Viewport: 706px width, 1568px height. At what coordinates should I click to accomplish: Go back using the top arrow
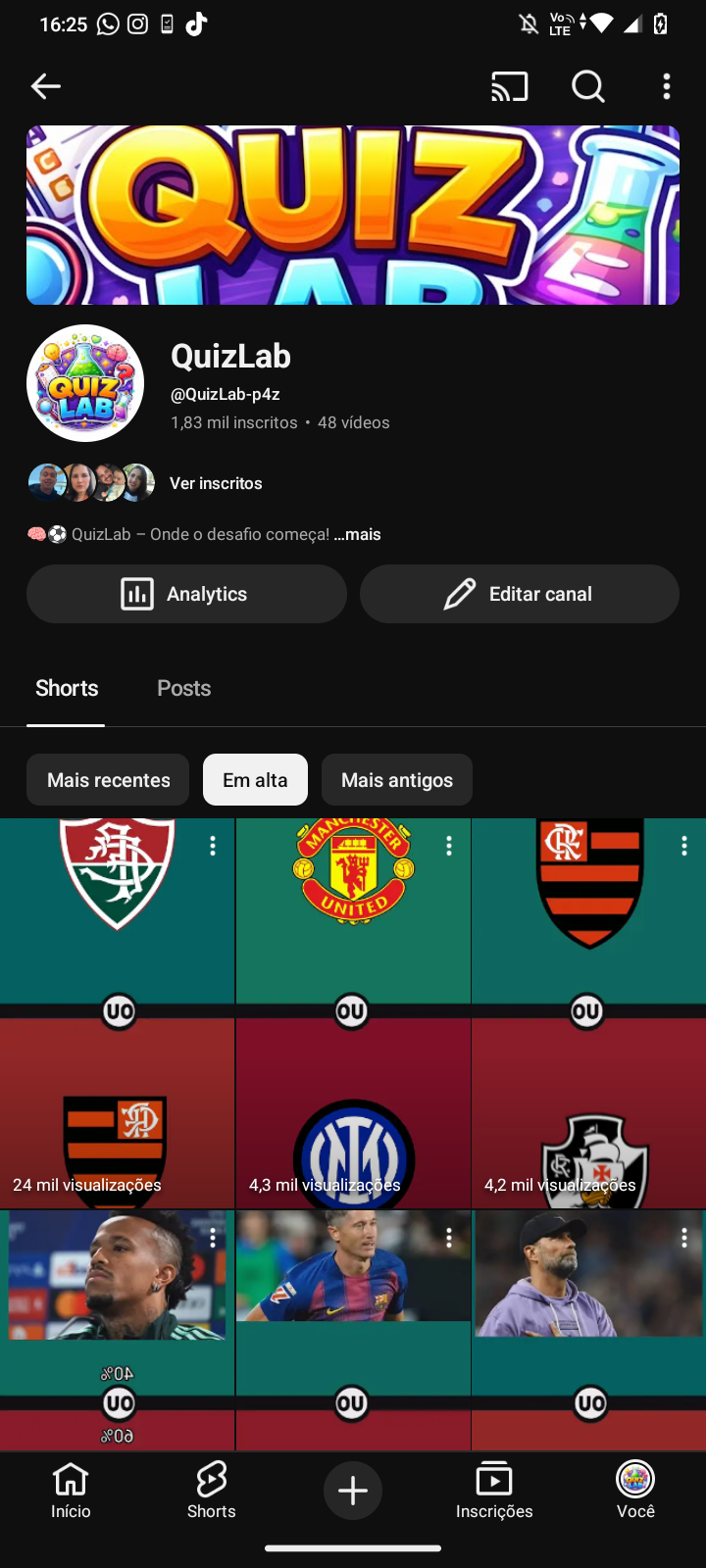pos(46,86)
